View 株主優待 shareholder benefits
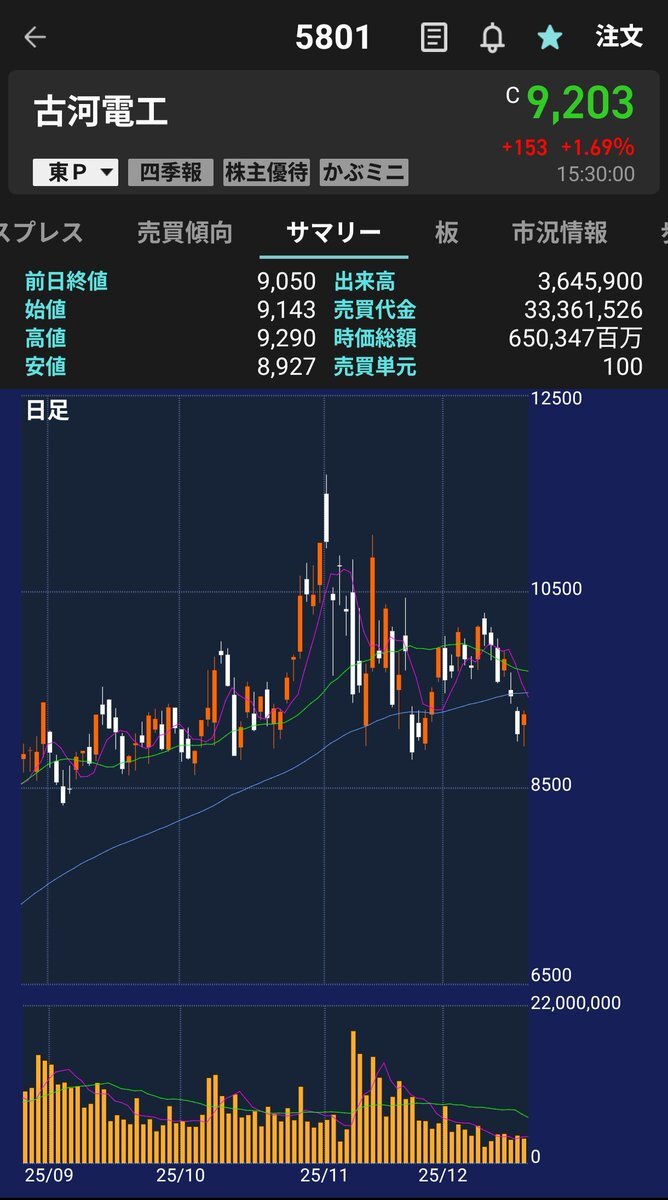Viewport: 668px width, 1200px height. click(x=267, y=173)
